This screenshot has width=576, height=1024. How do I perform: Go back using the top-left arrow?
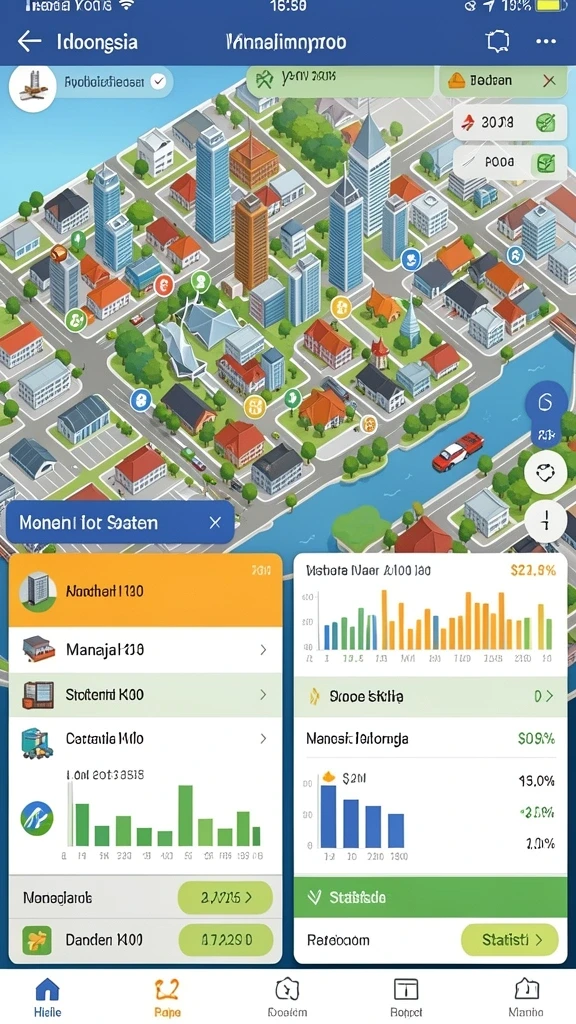29,42
